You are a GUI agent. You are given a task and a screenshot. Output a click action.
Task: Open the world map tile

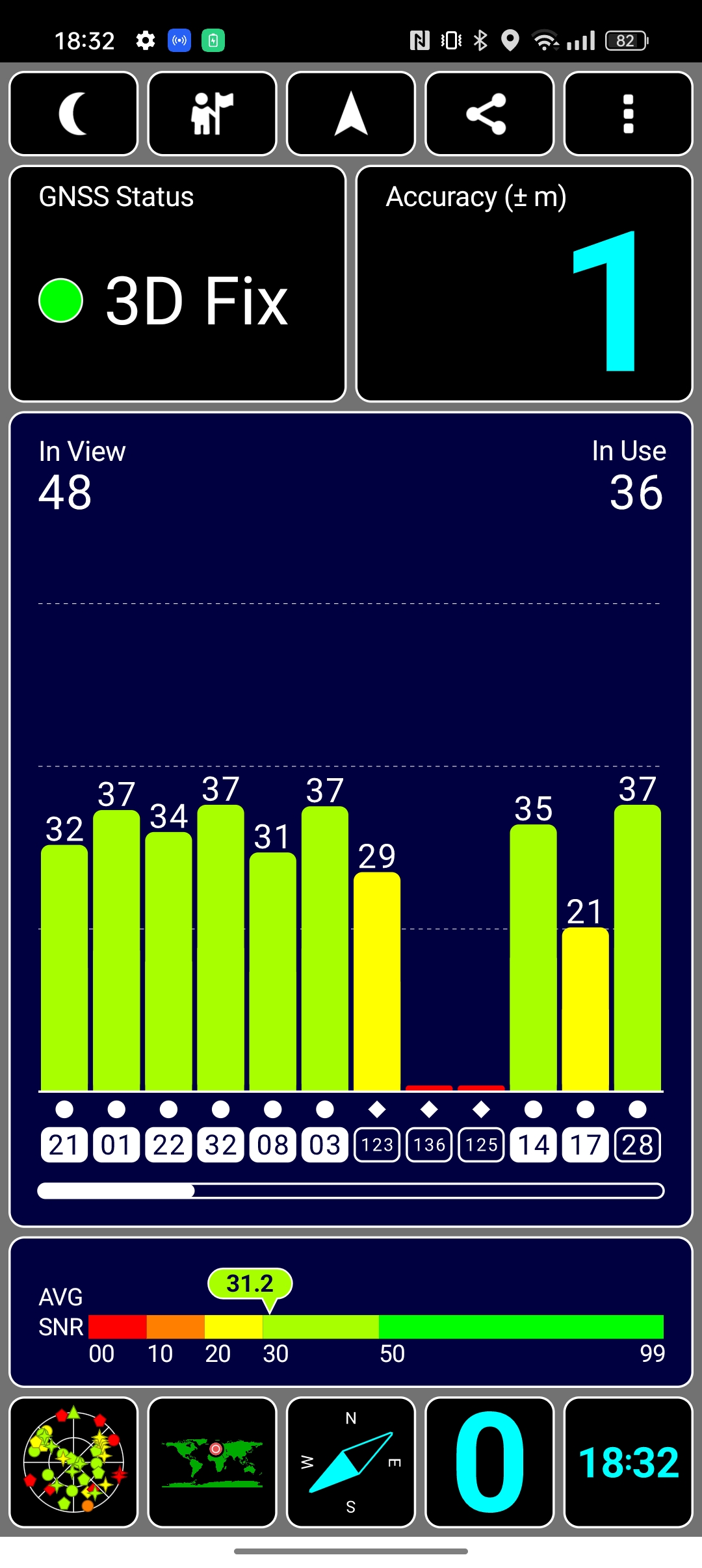pos(212,1462)
